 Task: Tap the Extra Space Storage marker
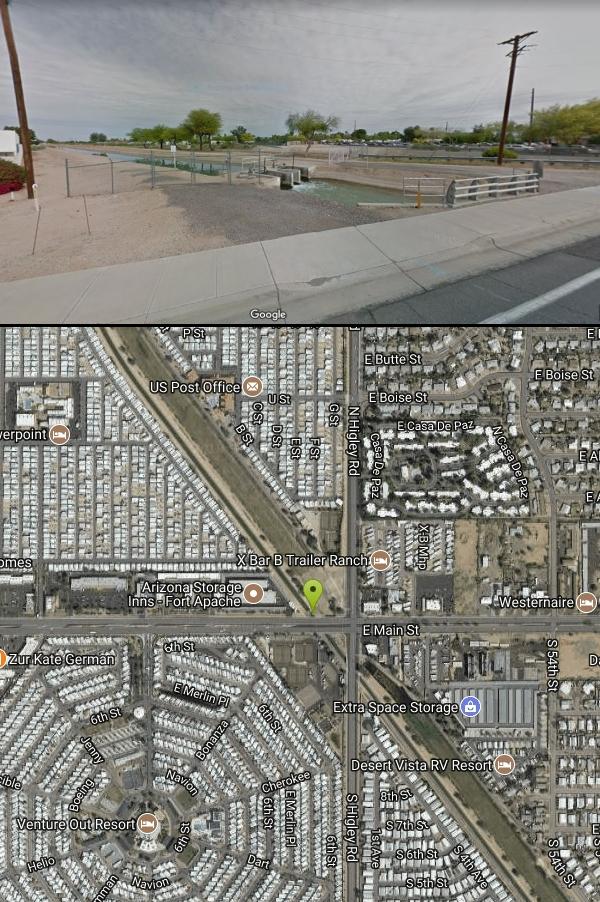click(x=470, y=707)
